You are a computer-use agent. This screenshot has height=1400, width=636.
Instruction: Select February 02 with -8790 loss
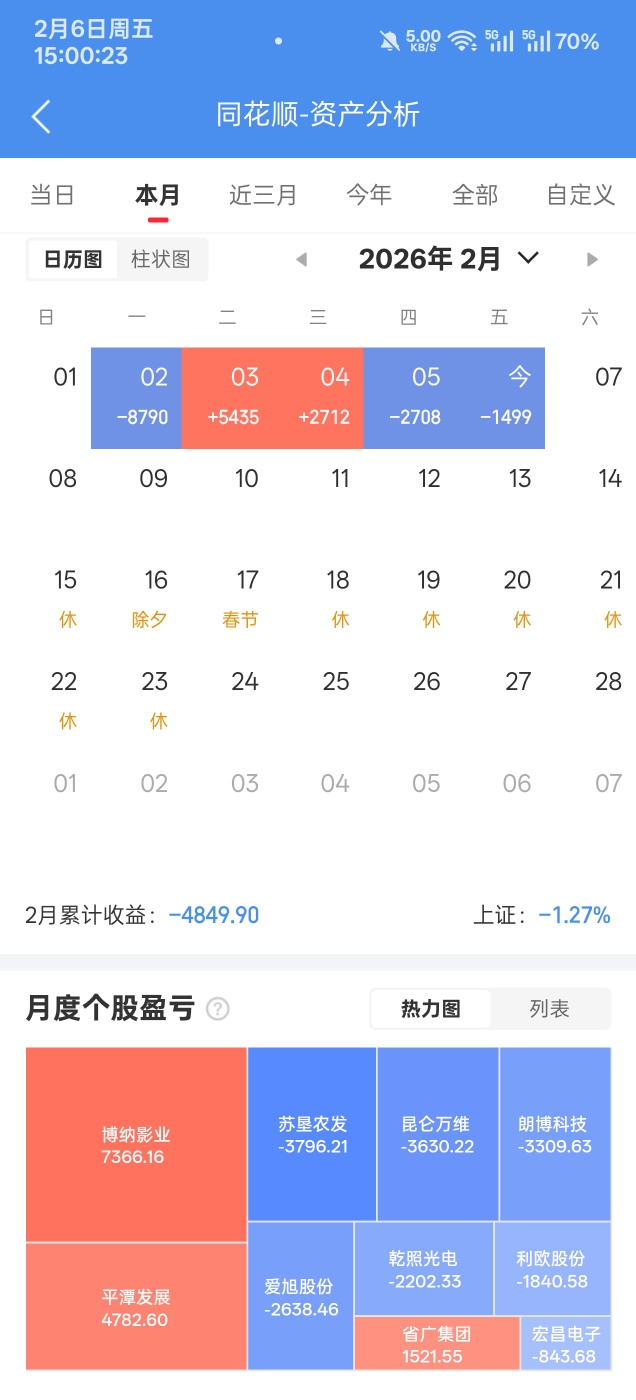click(x=137, y=397)
